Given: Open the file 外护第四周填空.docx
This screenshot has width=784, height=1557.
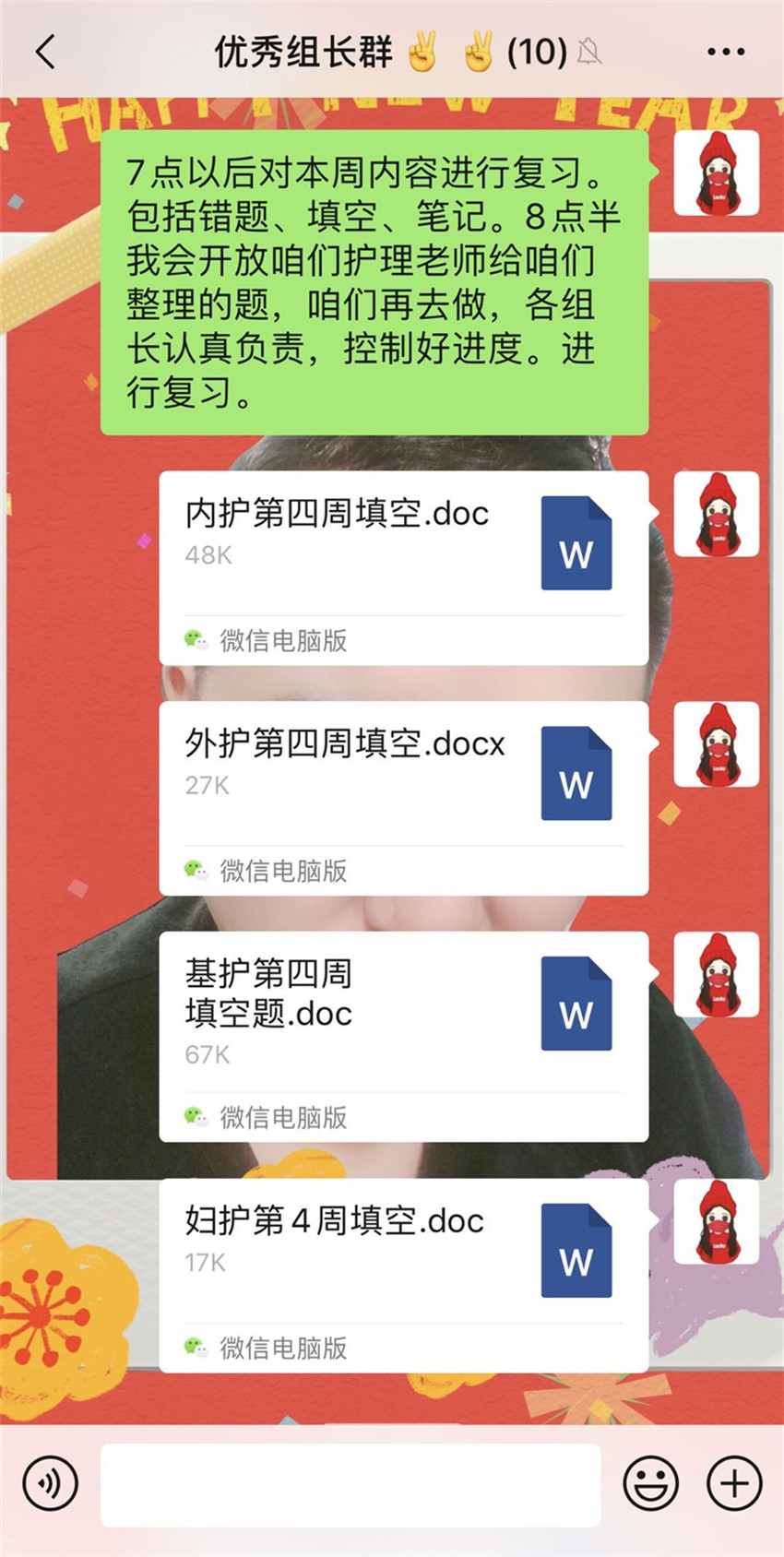Looking at the screenshot, I should pyautogui.click(x=403, y=799).
